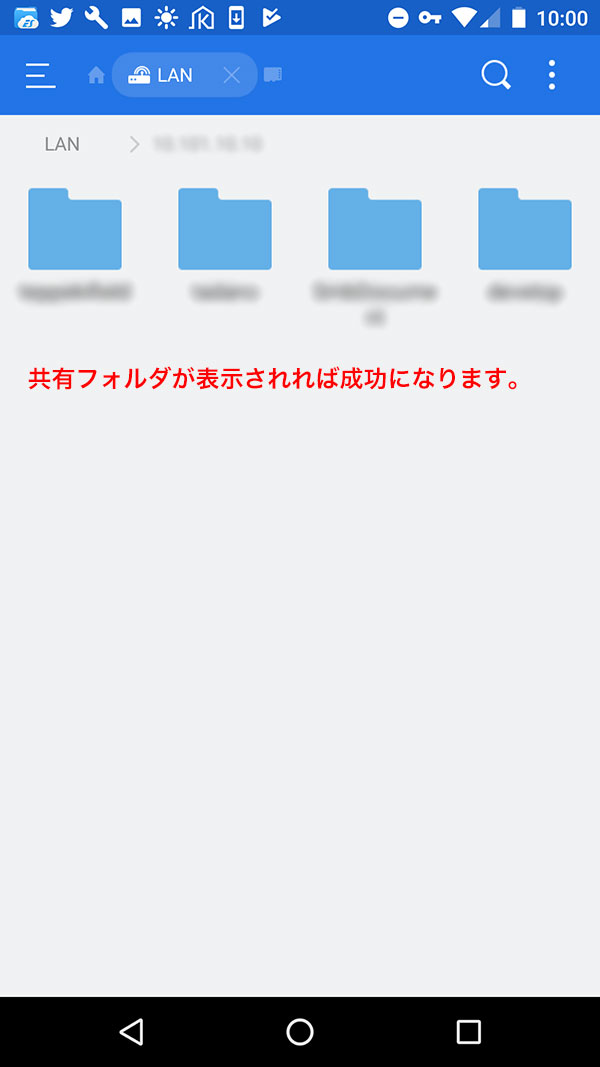Screen dimensions: 600x1067
Task: Close the LAN tab with the X
Action: tap(232, 75)
